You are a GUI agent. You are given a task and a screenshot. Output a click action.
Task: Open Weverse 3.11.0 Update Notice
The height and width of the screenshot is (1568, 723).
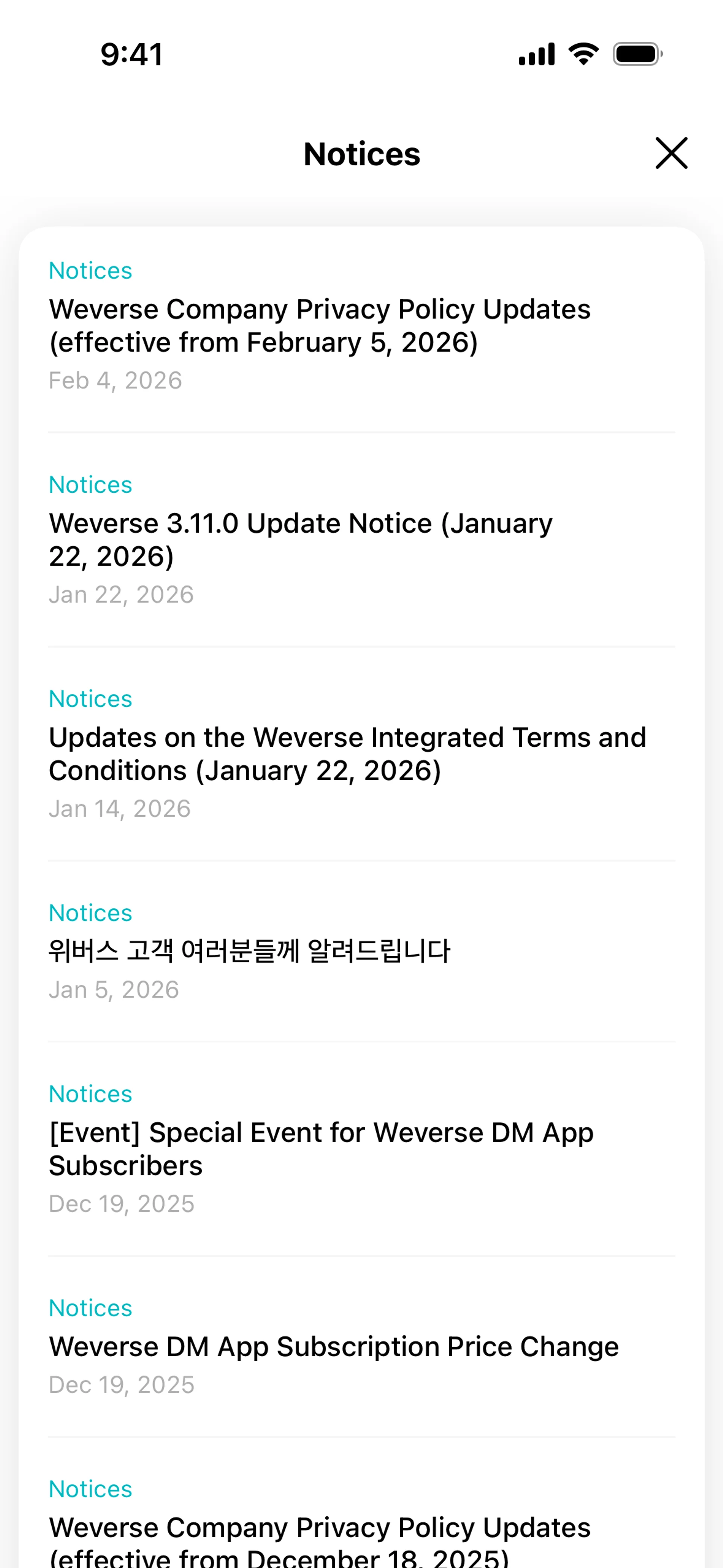tap(300, 539)
